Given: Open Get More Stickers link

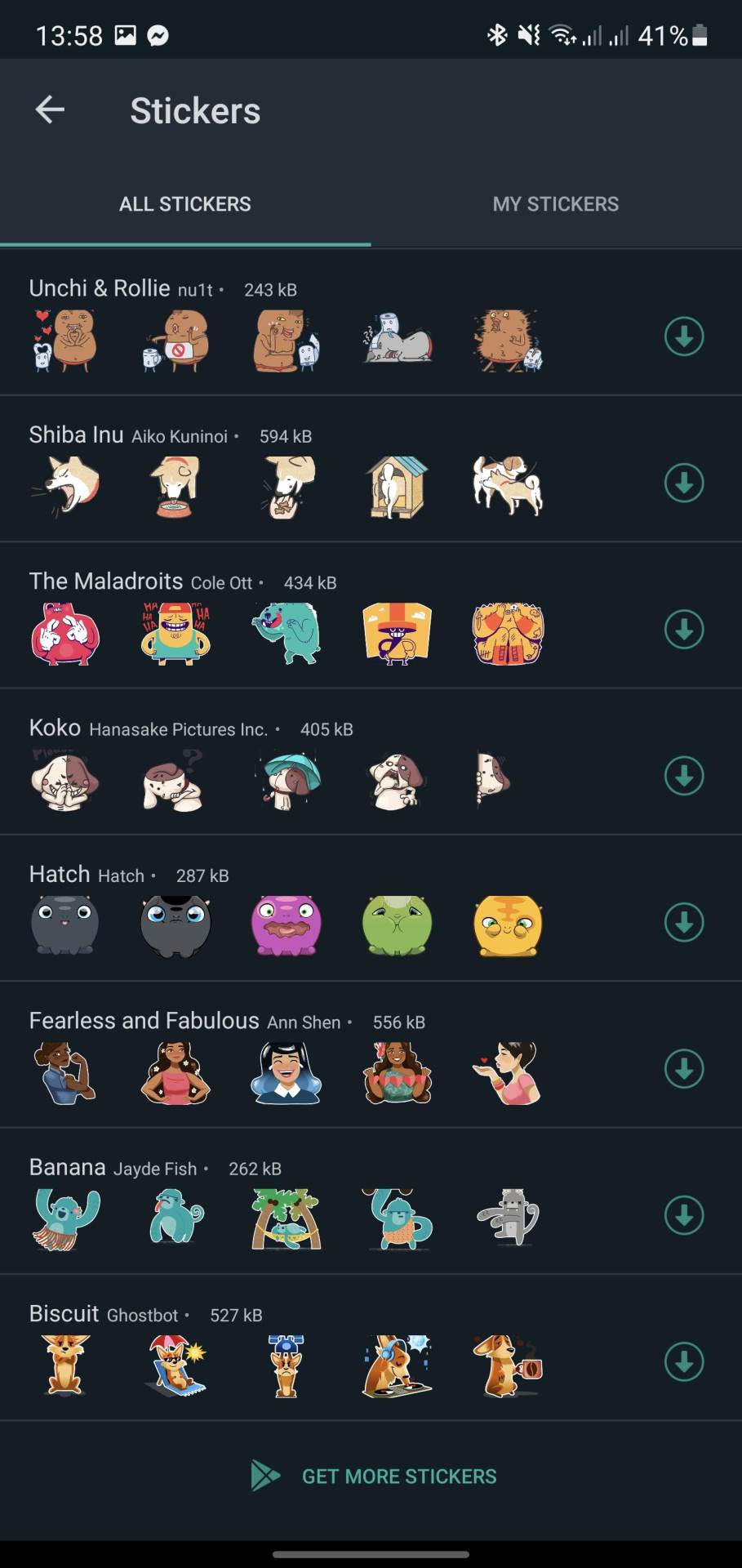Looking at the screenshot, I should 374,1477.
